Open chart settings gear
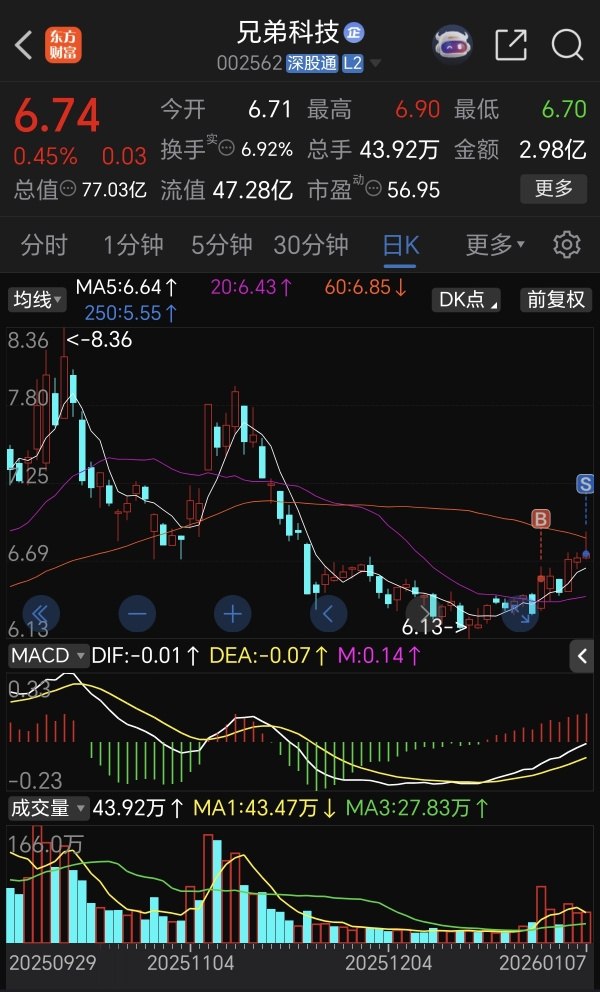Viewport: 600px width, 992px height. coord(567,245)
